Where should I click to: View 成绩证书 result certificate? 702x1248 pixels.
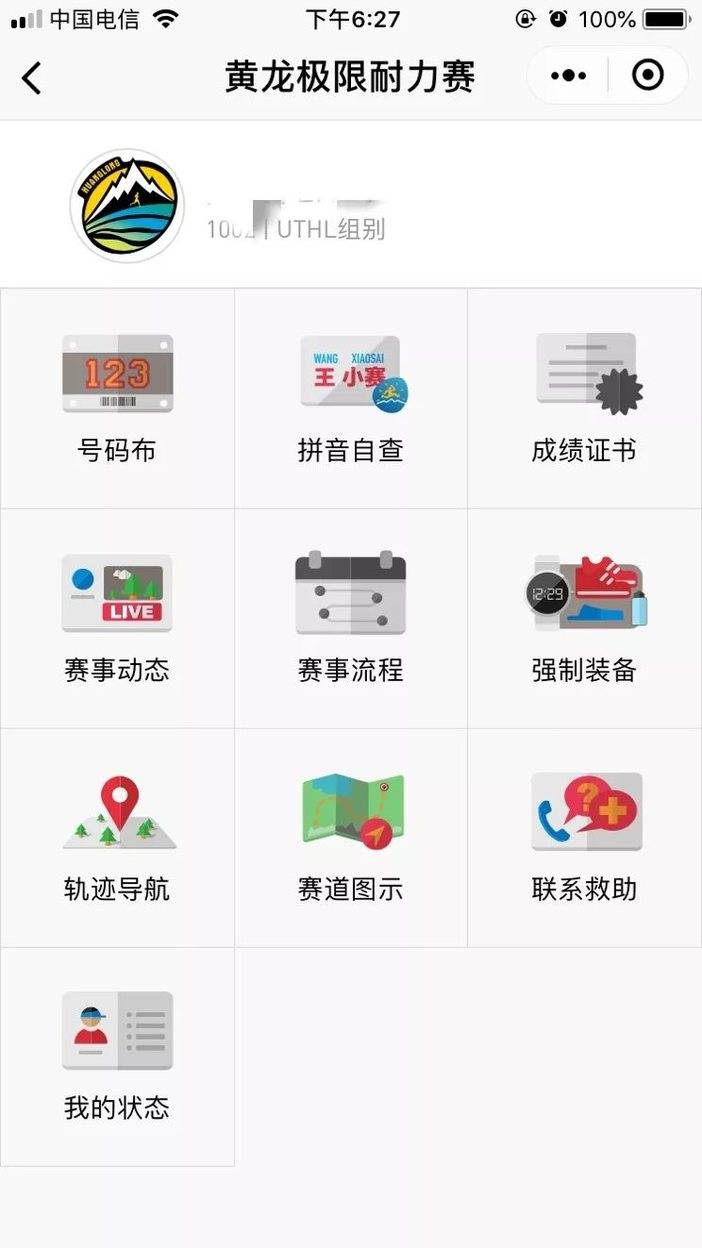(585, 398)
